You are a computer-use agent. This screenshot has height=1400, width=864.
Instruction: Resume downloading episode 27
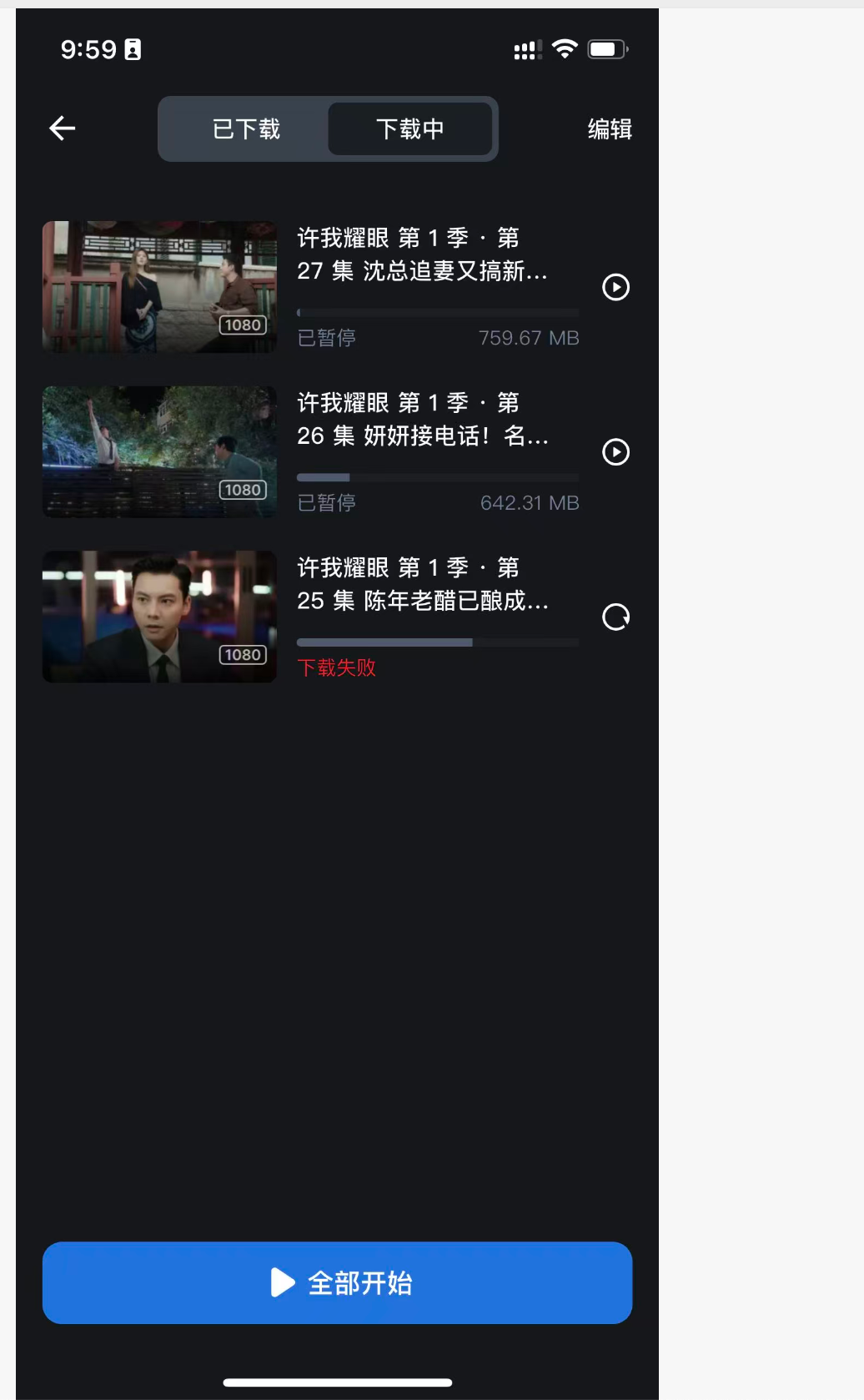pos(615,287)
